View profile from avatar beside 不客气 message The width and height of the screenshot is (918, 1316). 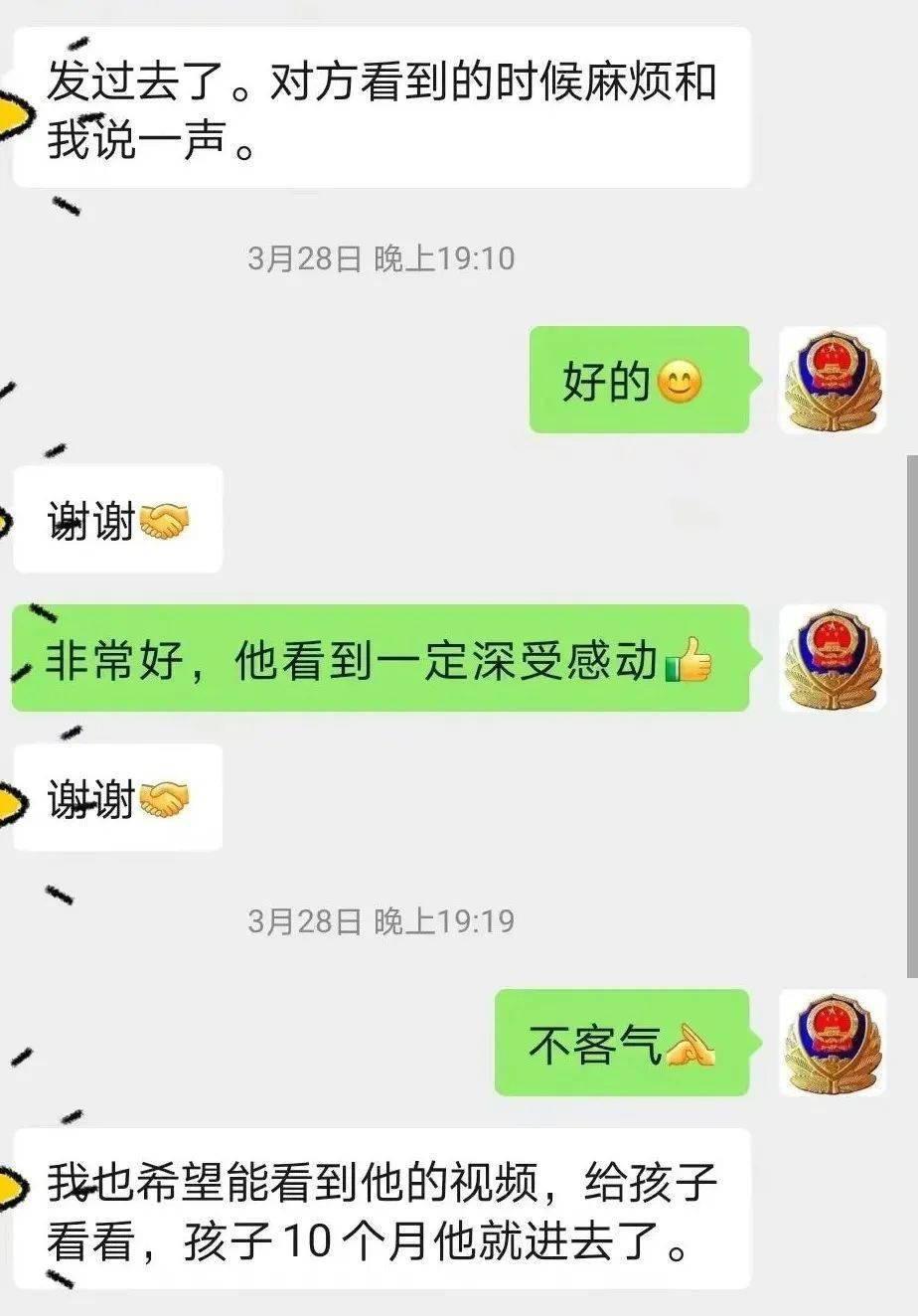coord(832,1043)
